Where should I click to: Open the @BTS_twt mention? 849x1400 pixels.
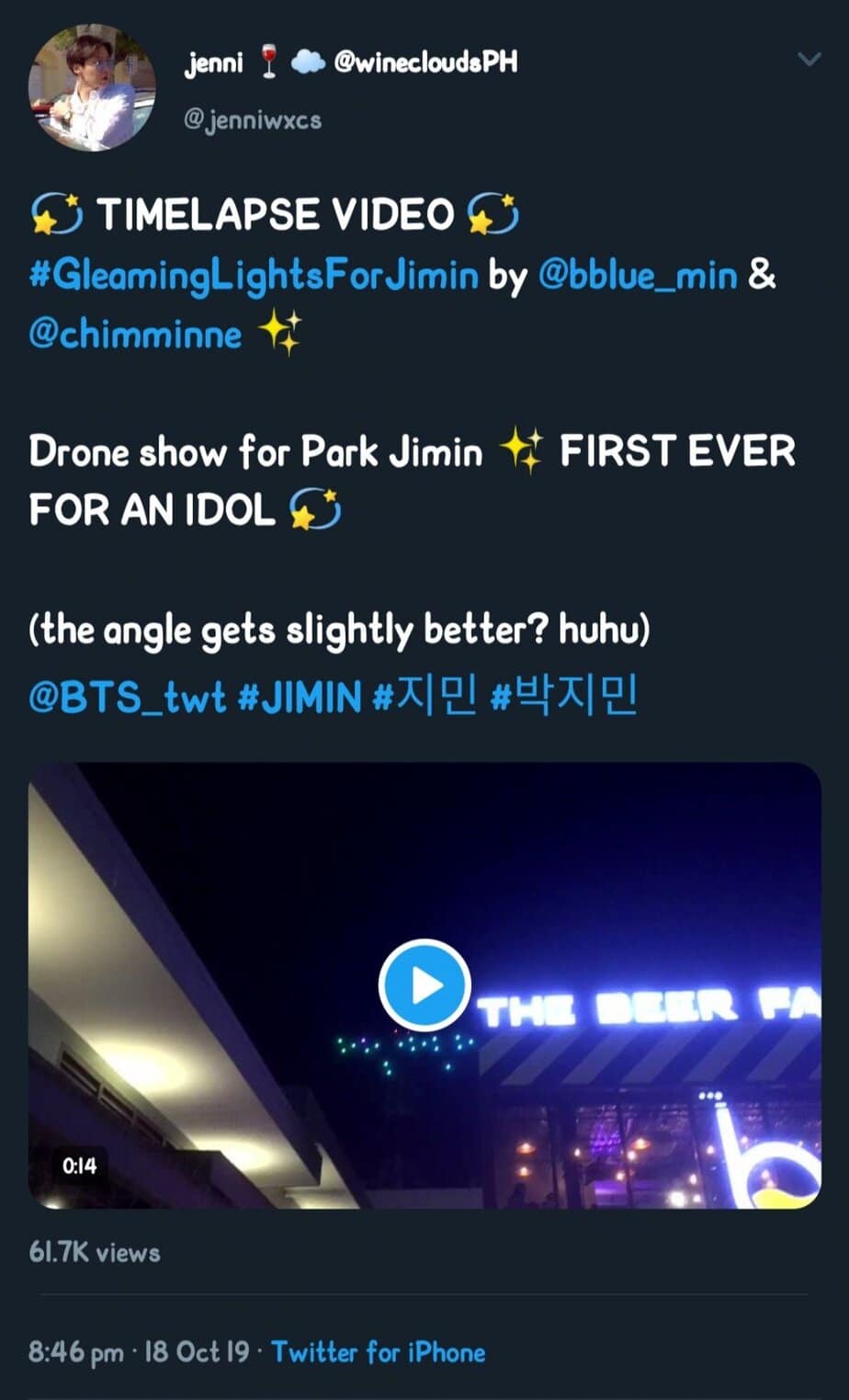(127, 697)
